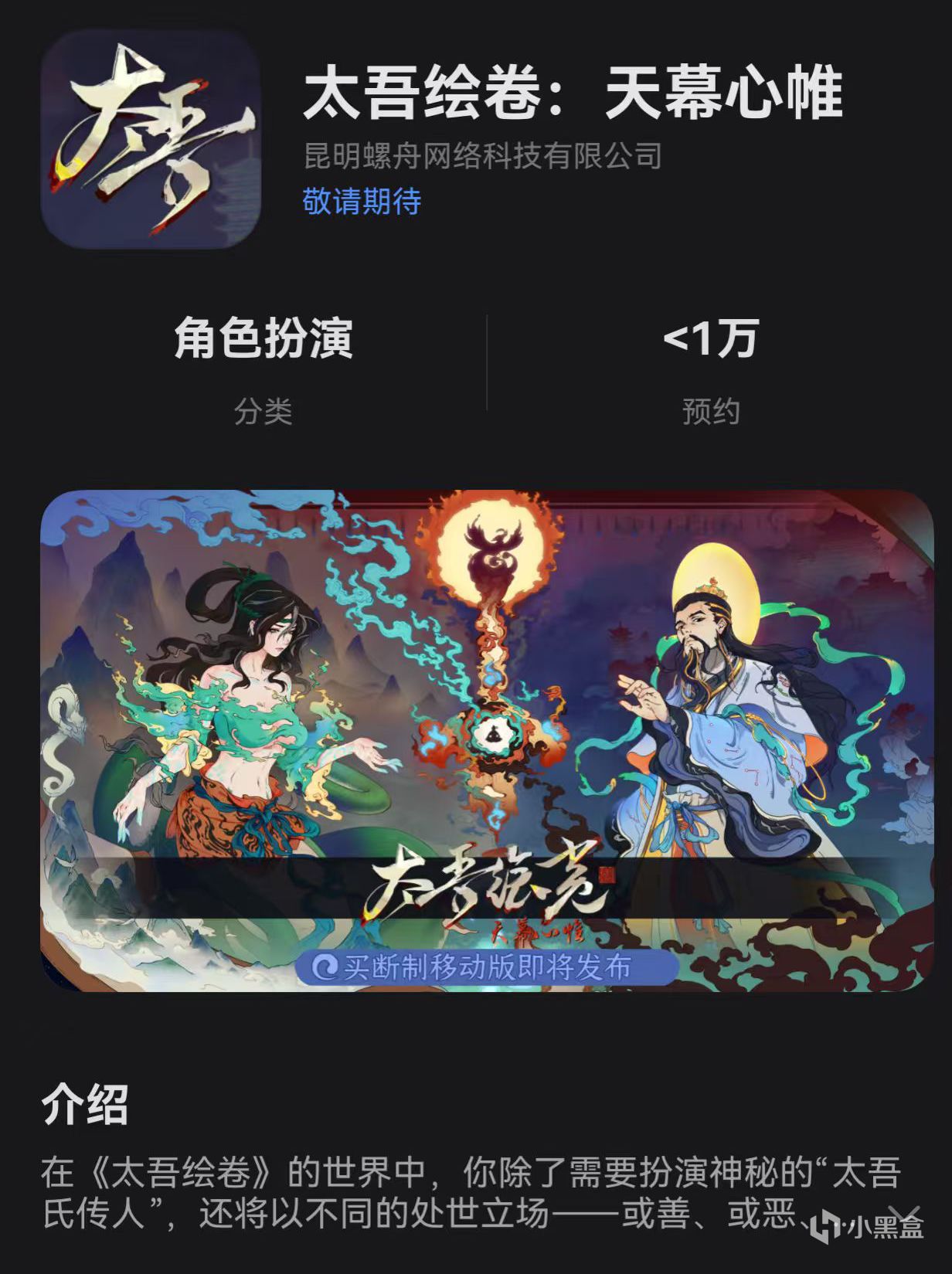
Task: Tap the 太吾绘卷 app icon
Action: [151, 140]
